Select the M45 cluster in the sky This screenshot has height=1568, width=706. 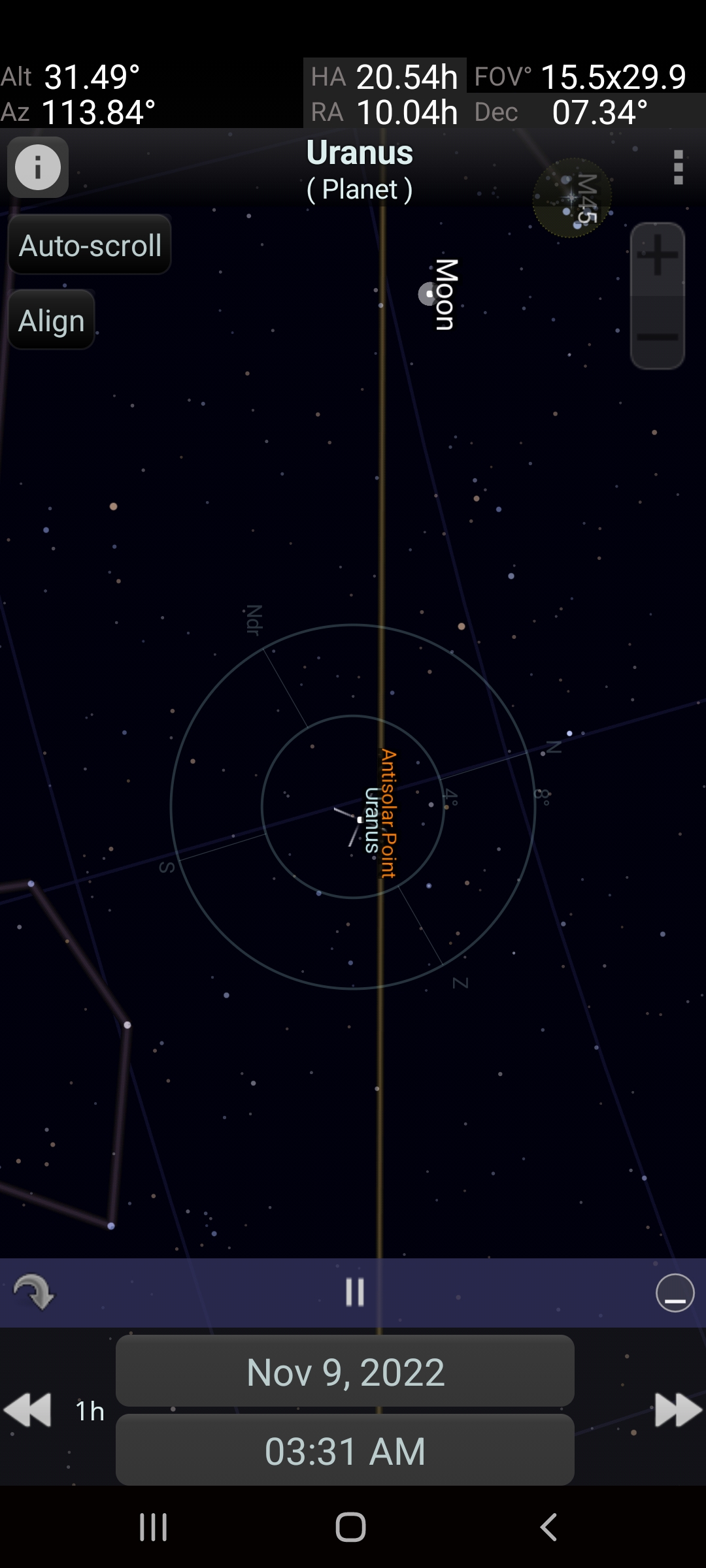[573, 198]
